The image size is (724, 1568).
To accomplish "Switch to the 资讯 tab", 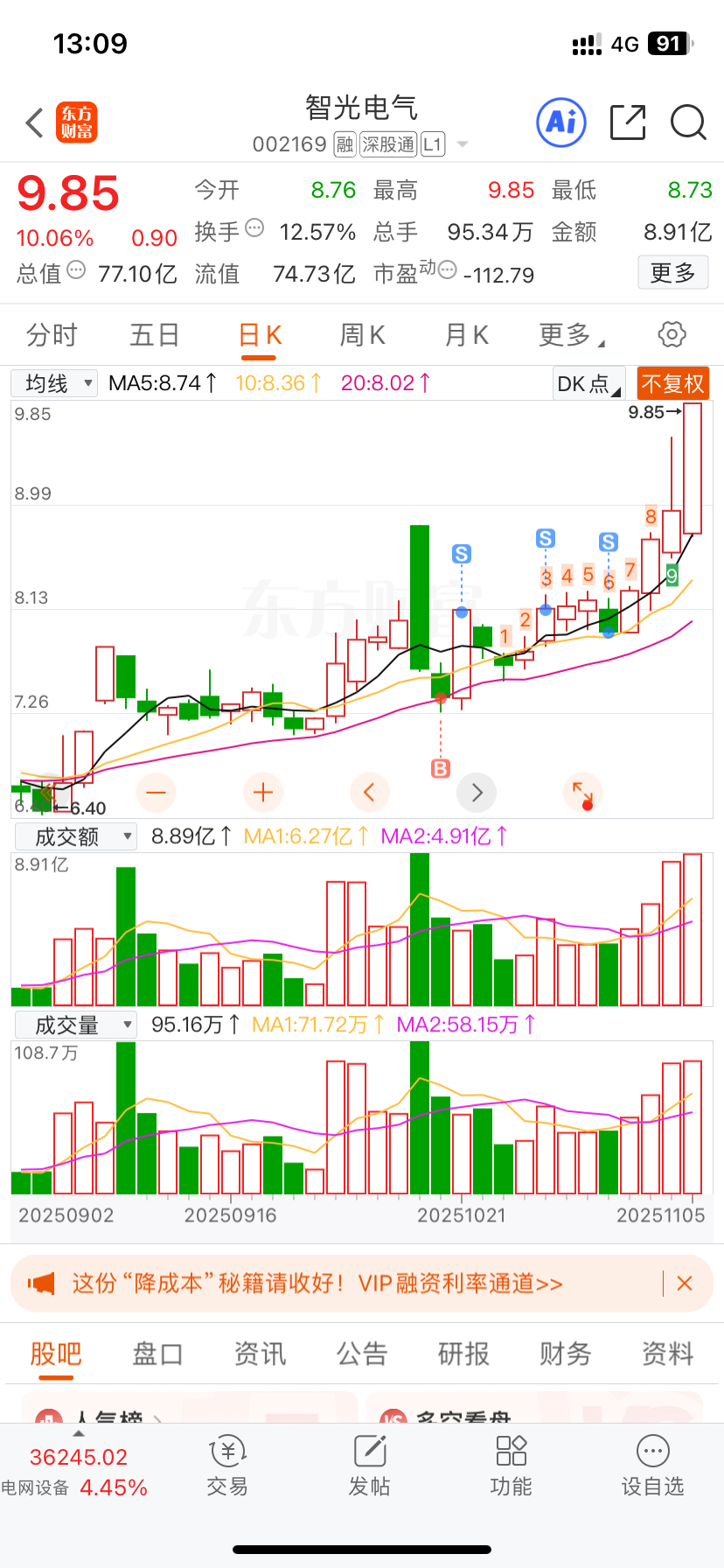I will (260, 1354).
